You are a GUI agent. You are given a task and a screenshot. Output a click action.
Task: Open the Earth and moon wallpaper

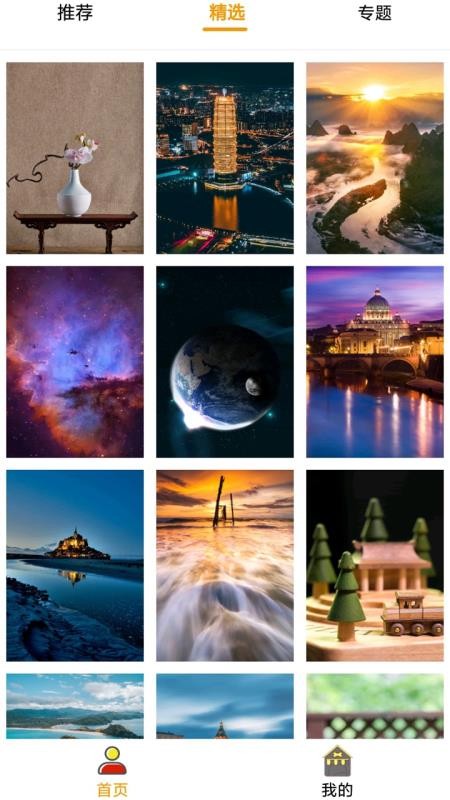coord(225,362)
